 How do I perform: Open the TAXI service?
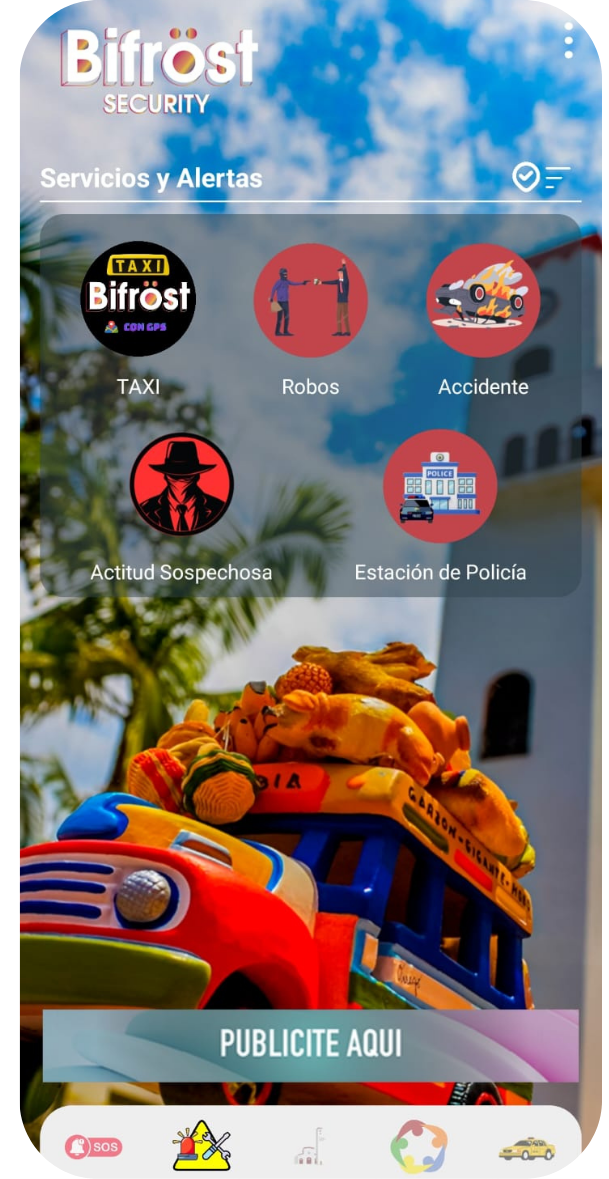click(x=138, y=299)
